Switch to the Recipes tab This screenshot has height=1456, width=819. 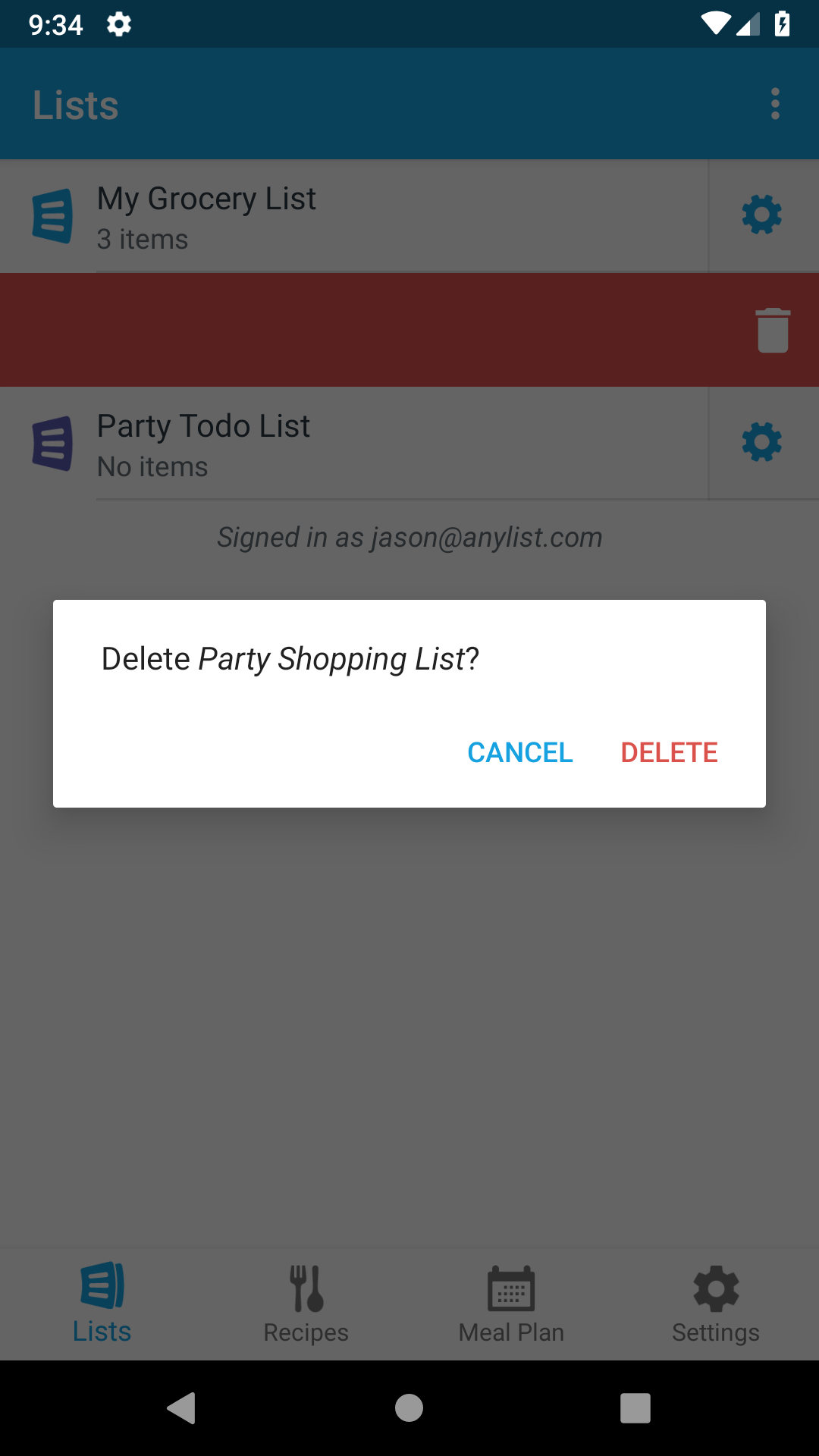pos(306,1304)
